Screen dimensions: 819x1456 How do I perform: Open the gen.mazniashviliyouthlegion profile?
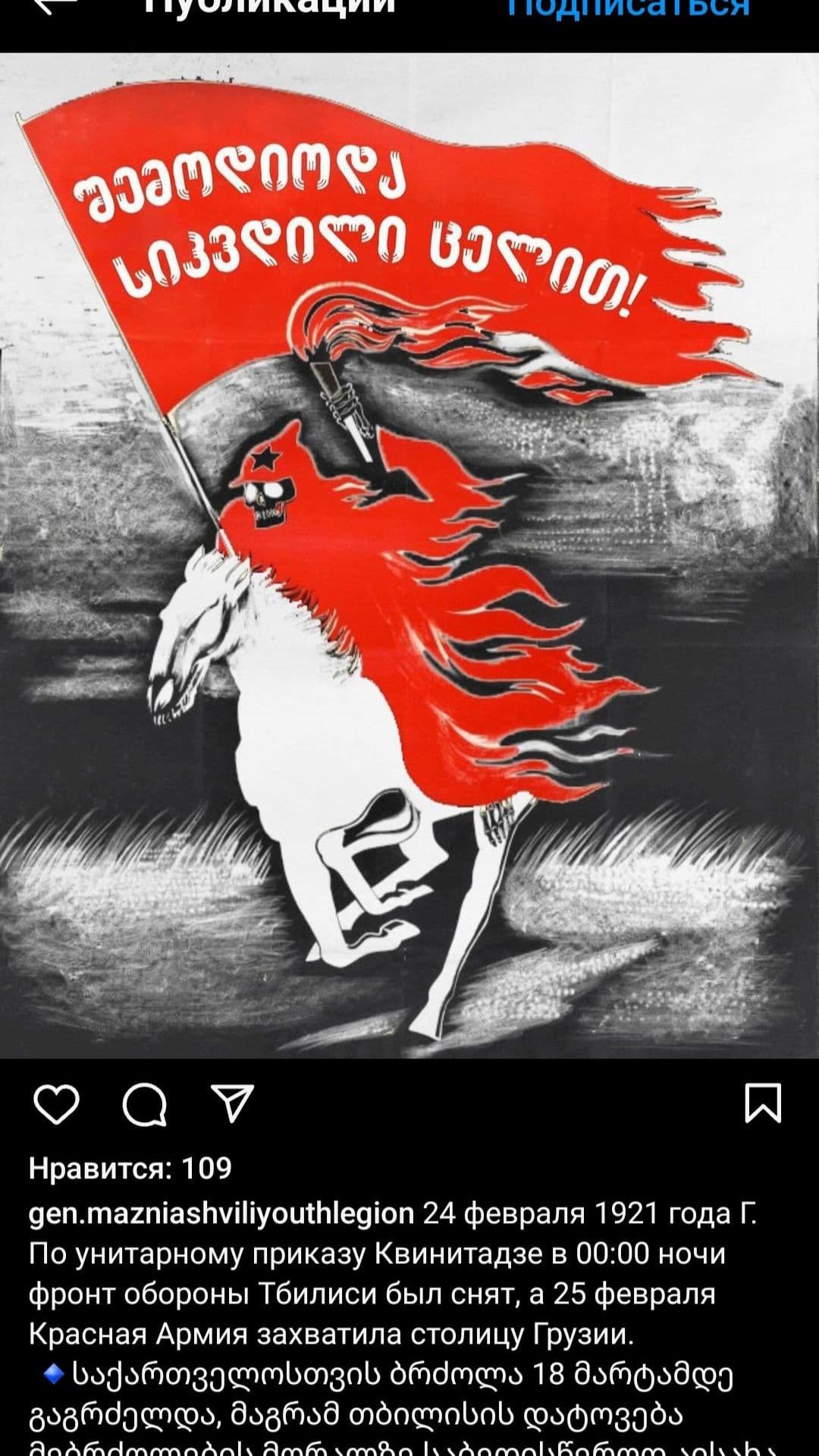tap(221, 1213)
